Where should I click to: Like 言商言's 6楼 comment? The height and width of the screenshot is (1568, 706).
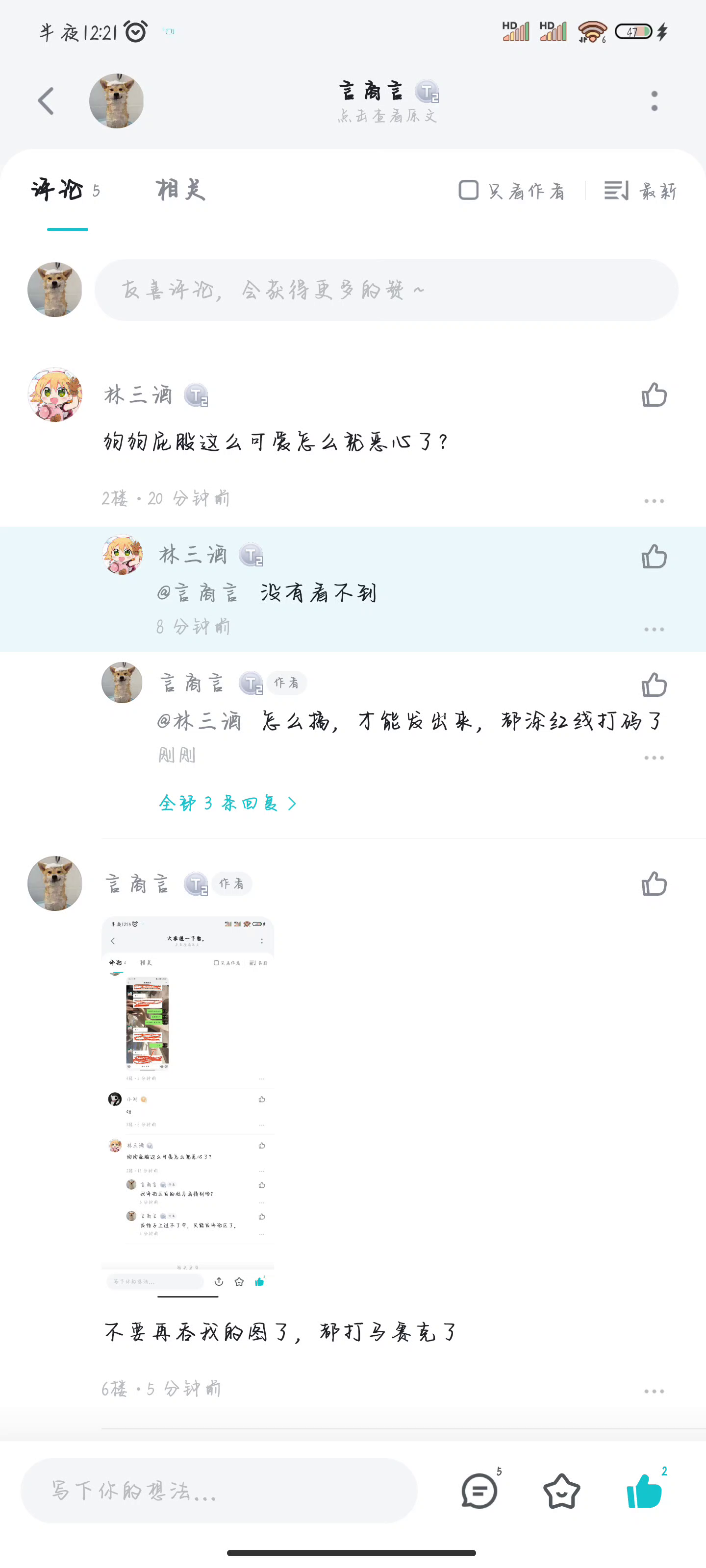[654, 884]
